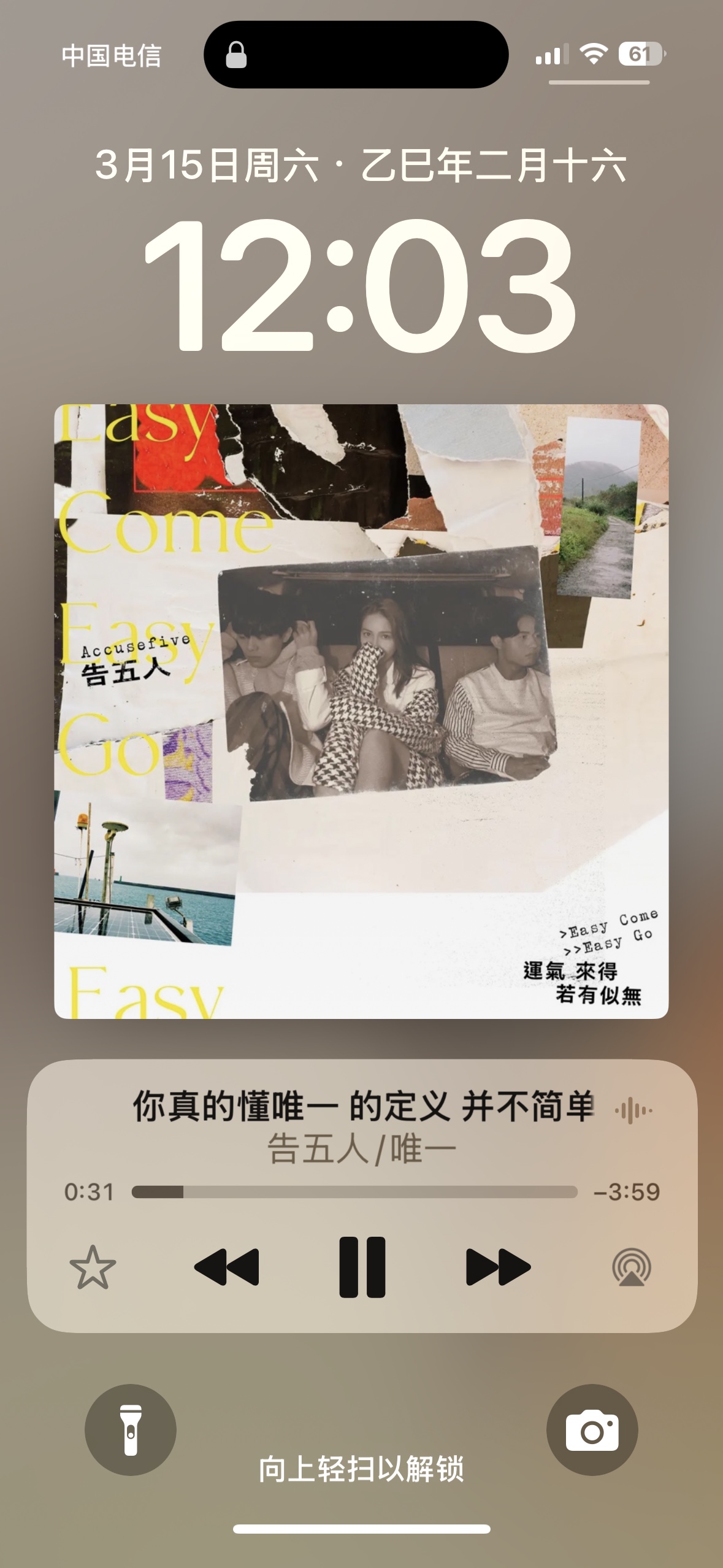Image resolution: width=723 pixels, height=1568 pixels.
Task: Pause the playing song
Action: tap(362, 1267)
